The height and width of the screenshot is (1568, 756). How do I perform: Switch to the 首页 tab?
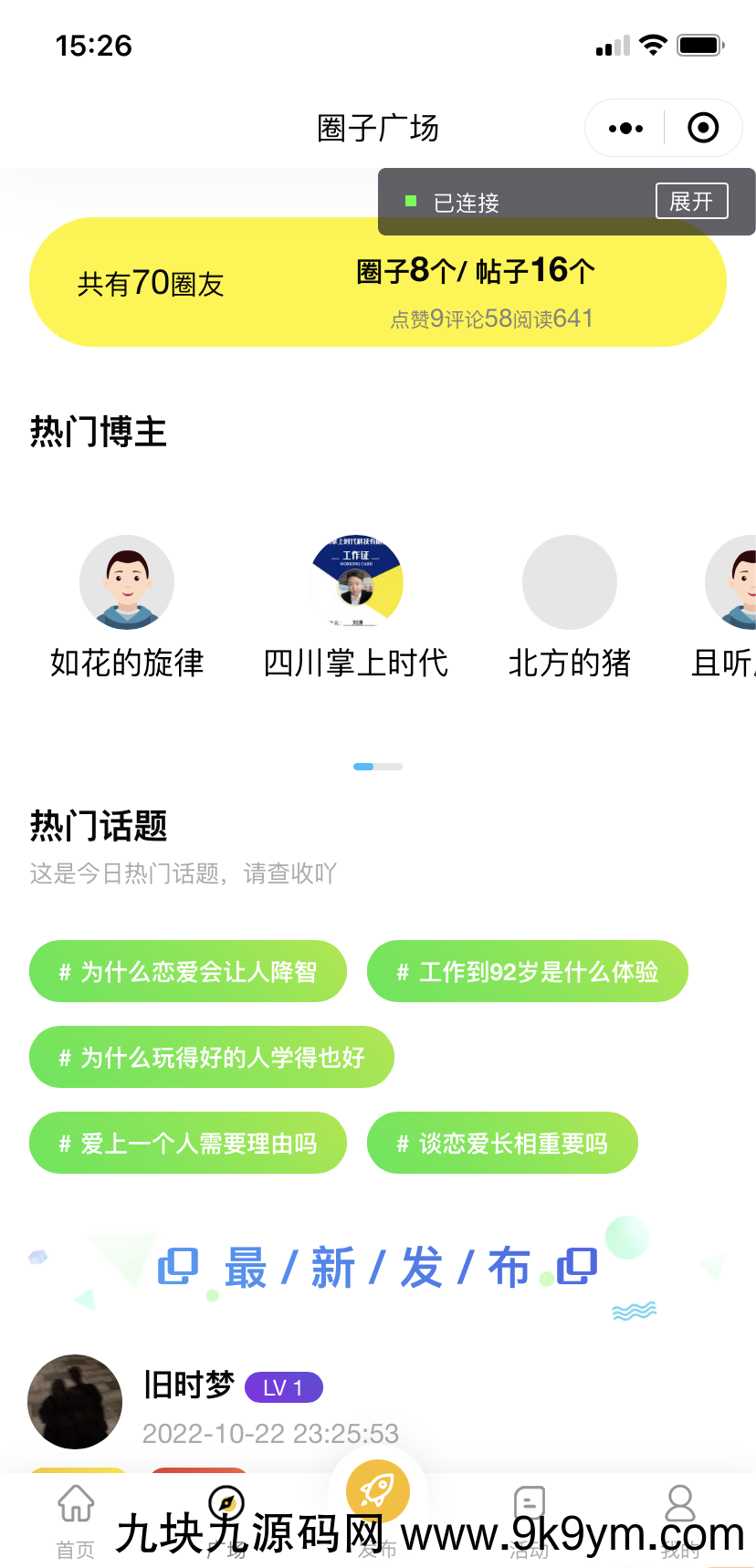(x=76, y=1517)
